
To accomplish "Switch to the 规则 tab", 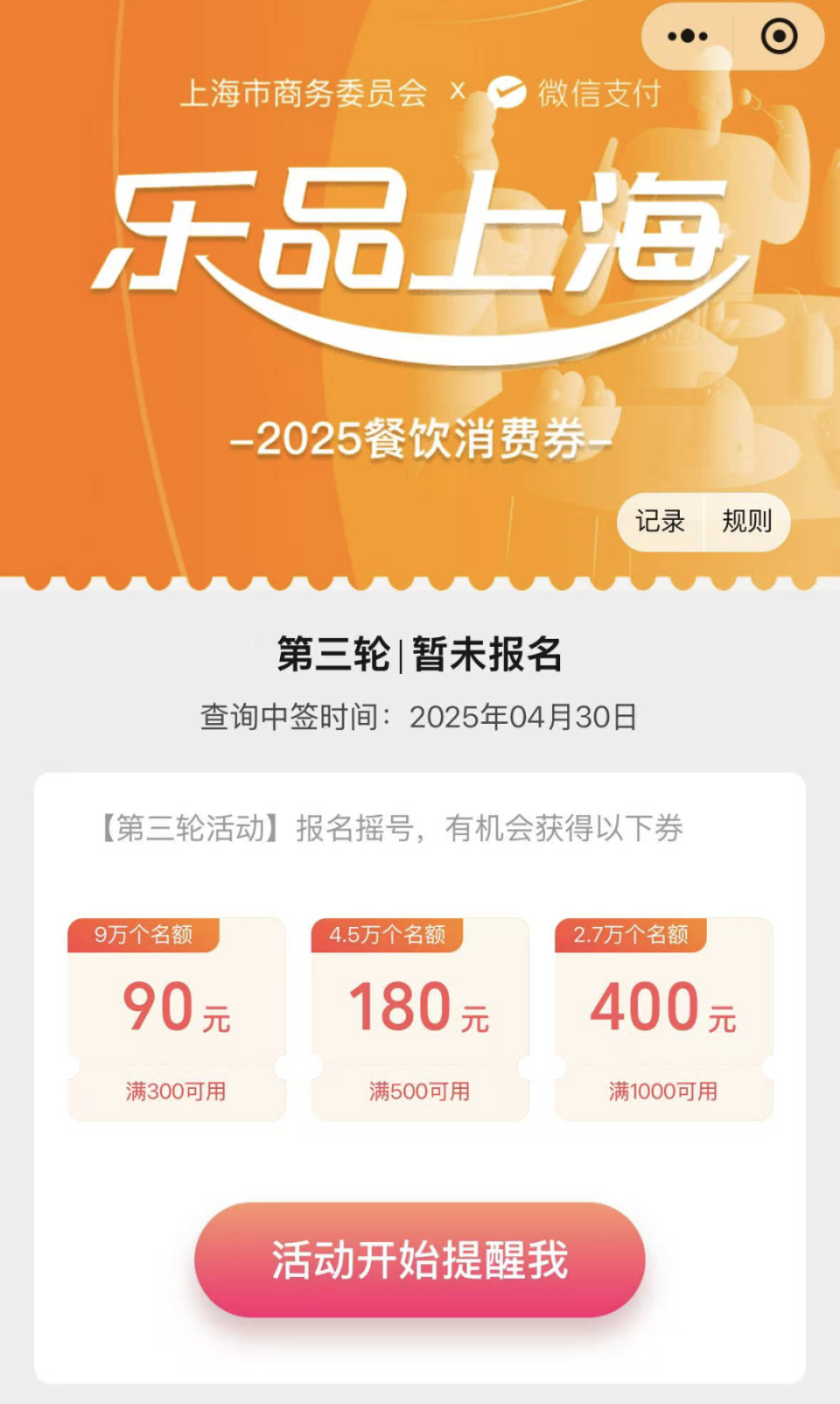I will point(745,523).
